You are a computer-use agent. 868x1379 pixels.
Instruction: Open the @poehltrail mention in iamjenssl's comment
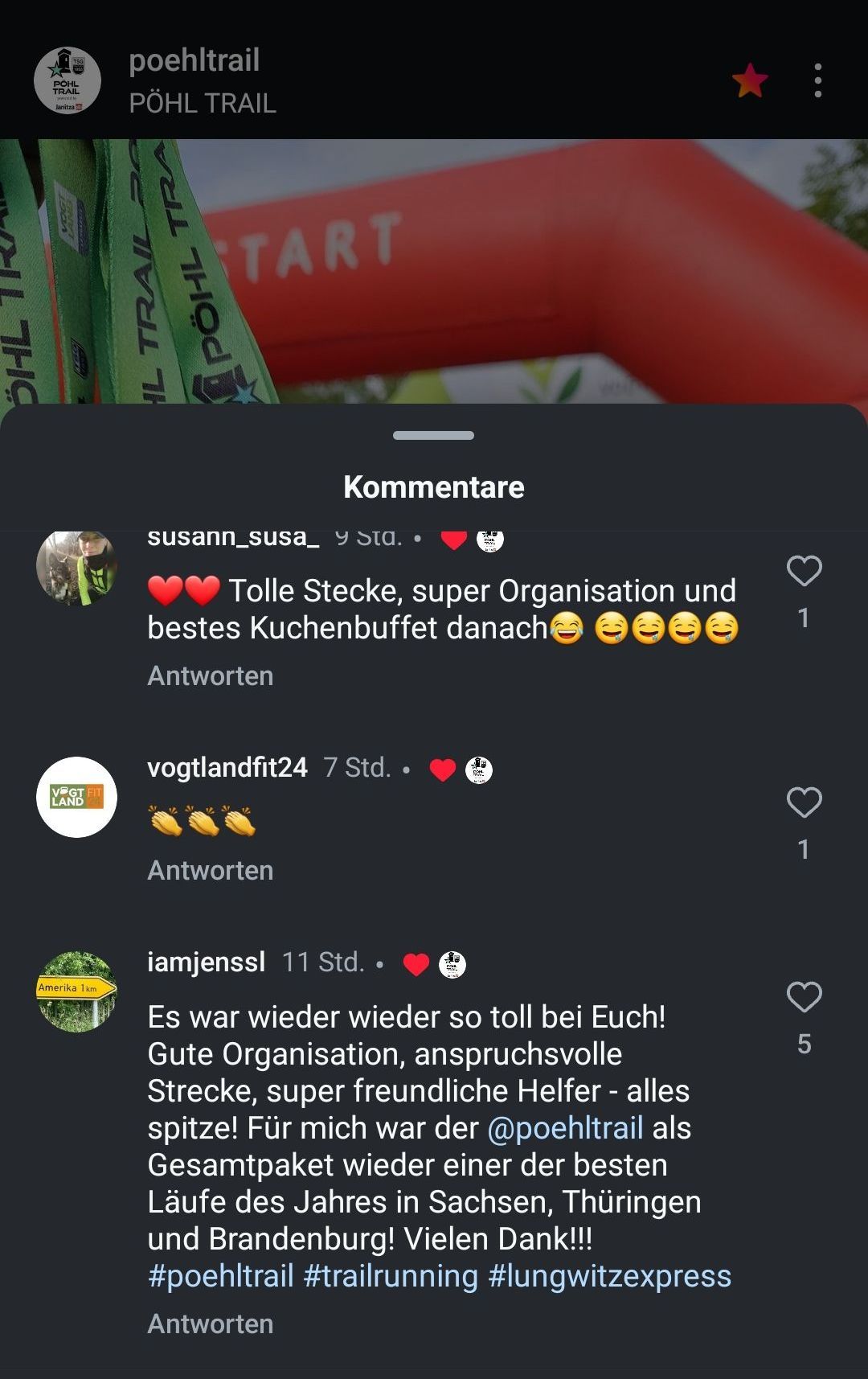pos(566,1128)
